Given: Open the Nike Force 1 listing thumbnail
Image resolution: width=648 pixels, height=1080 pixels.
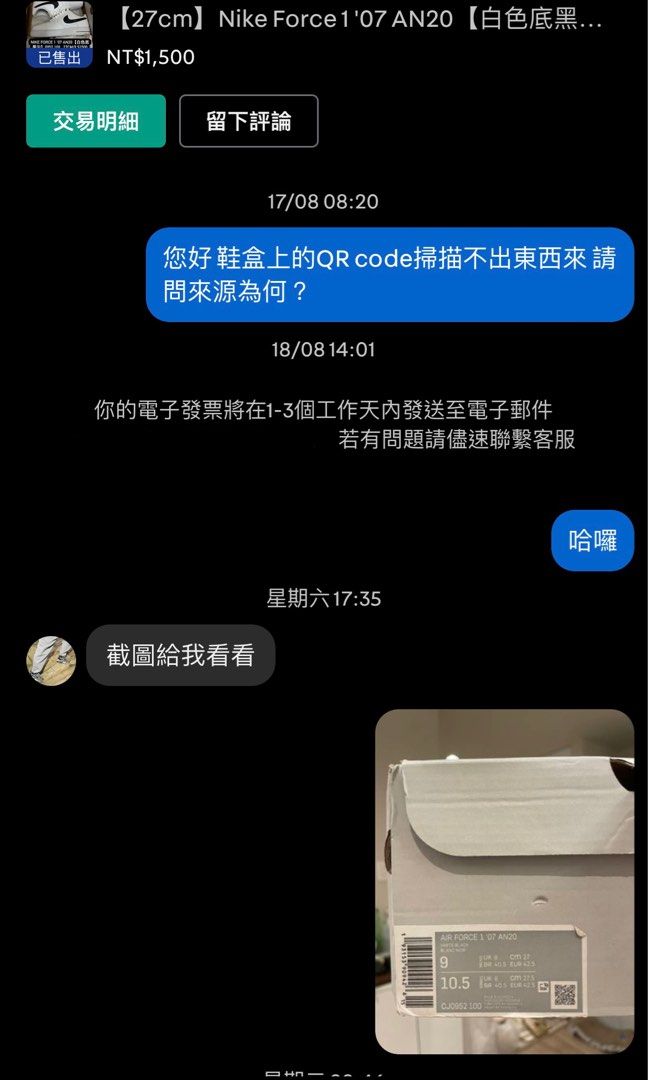Looking at the screenshot, I should pyautogui.click(x=59, y=33).
